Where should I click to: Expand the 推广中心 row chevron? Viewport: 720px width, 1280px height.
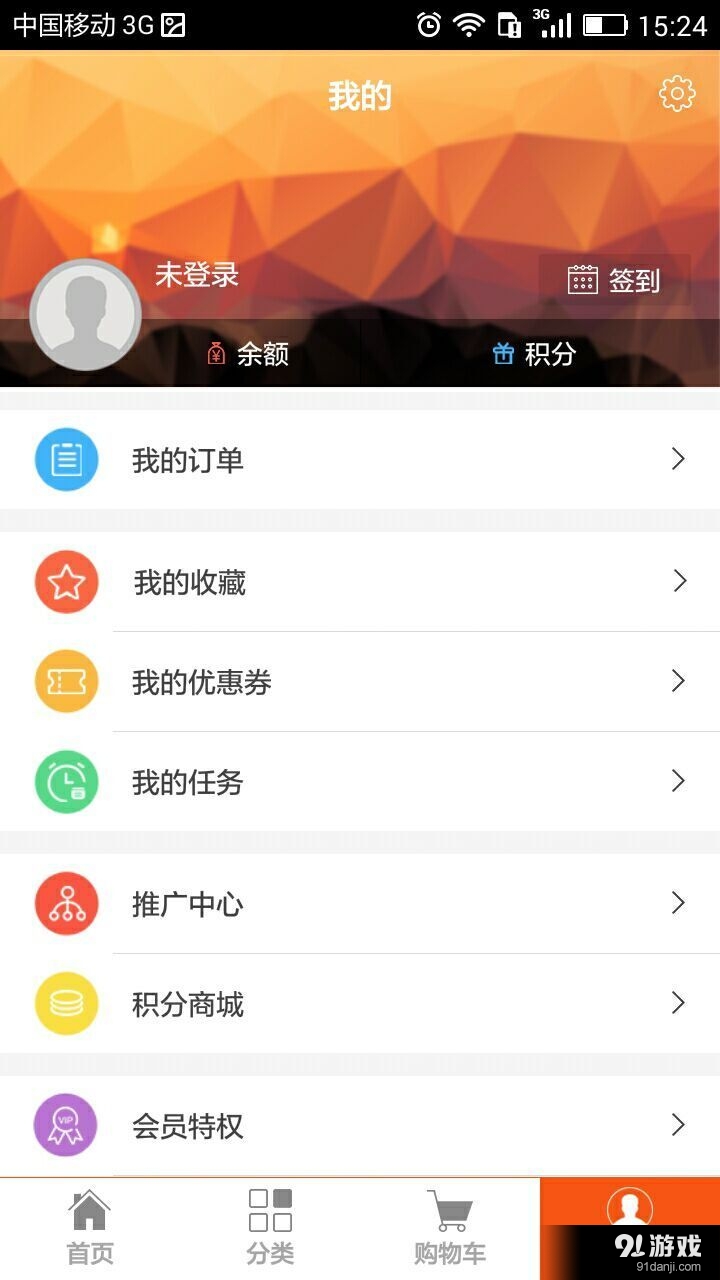coord(679,903)
